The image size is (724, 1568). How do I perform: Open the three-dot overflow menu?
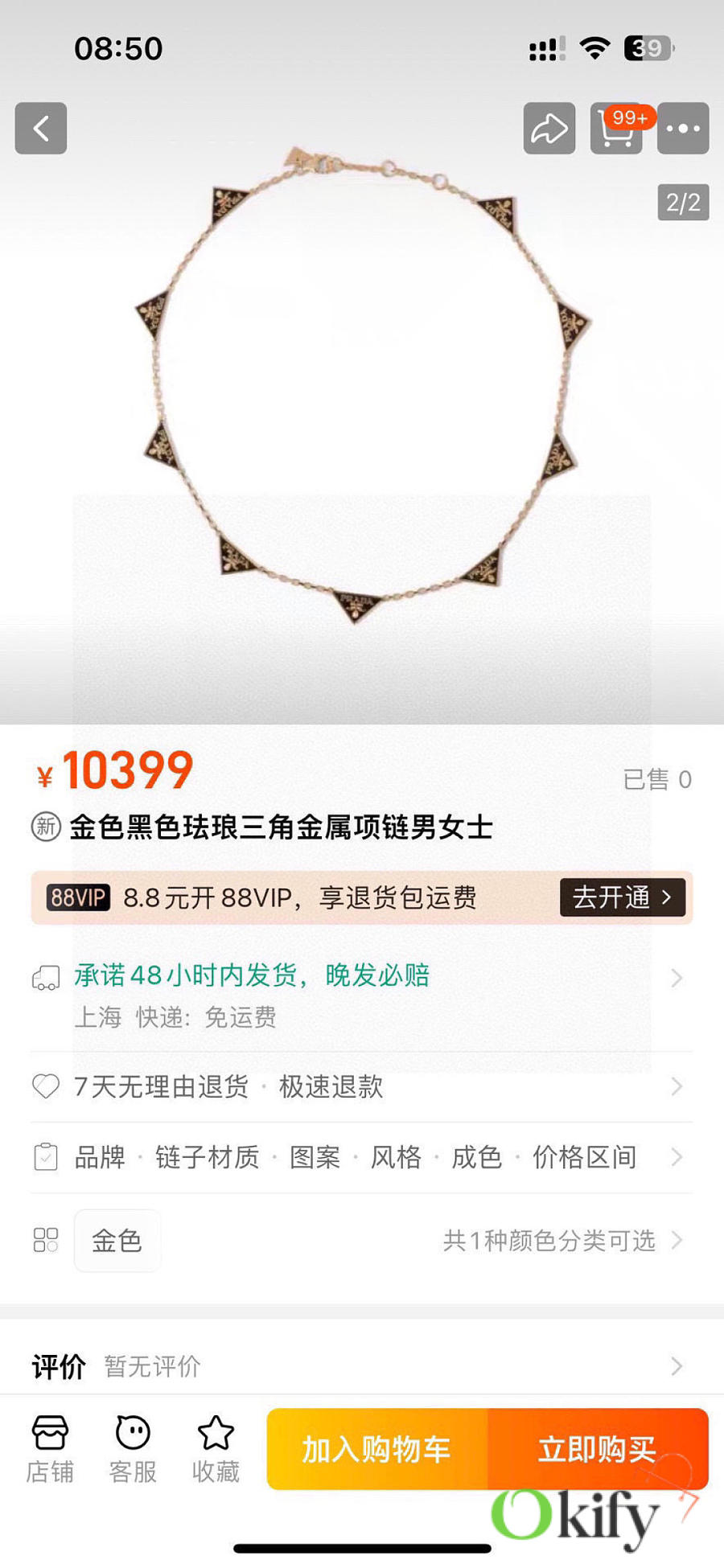683,128
